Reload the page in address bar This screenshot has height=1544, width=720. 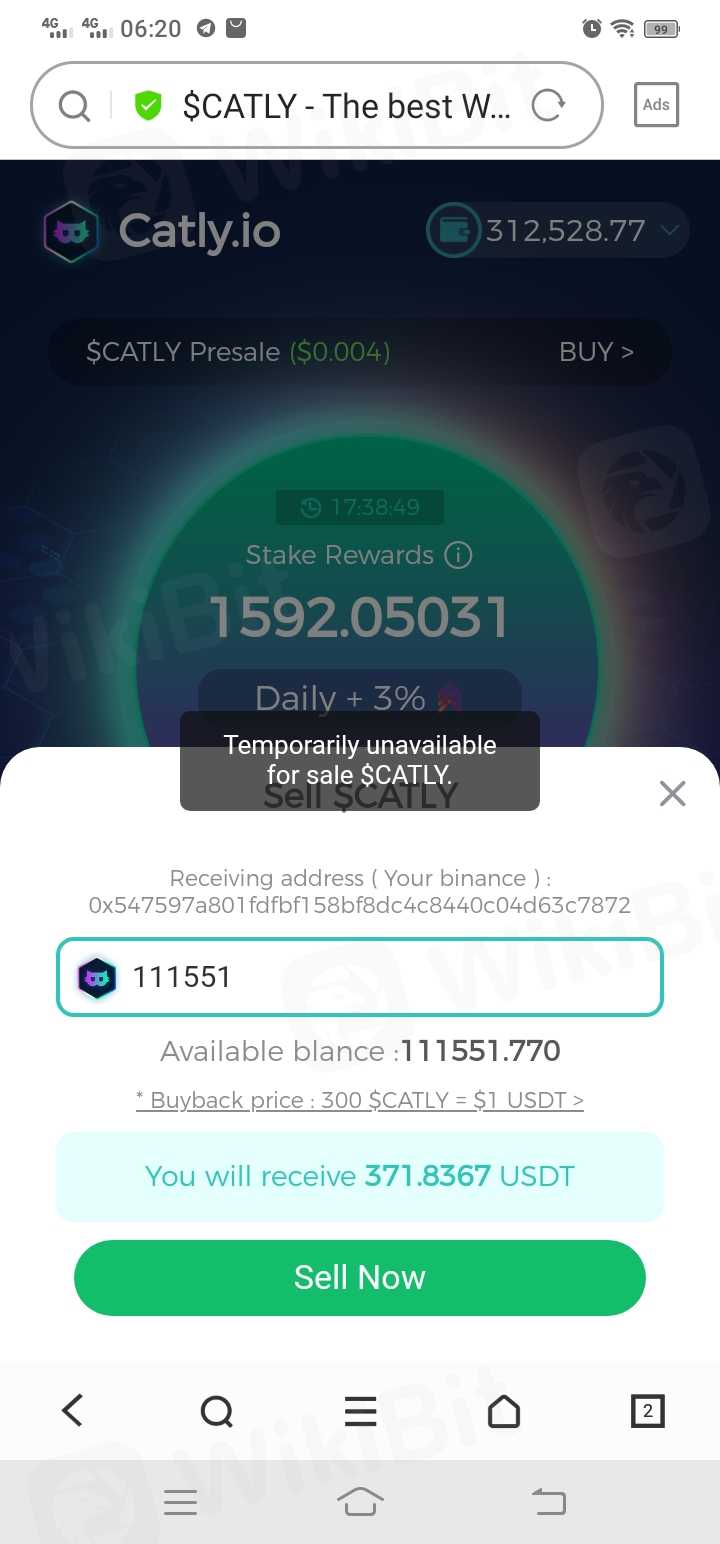tap(548, 105)
